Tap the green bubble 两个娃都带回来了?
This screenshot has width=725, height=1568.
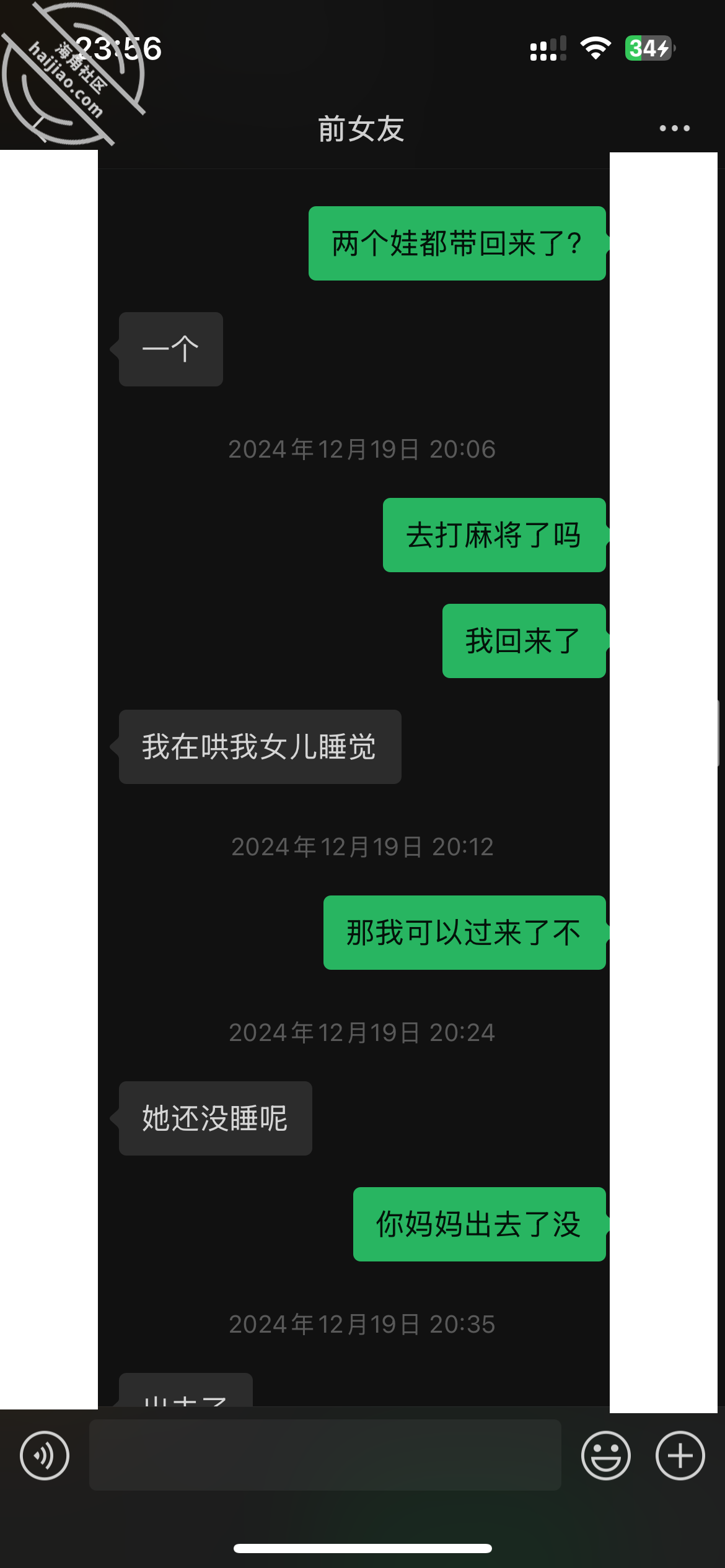coord(457,243)
